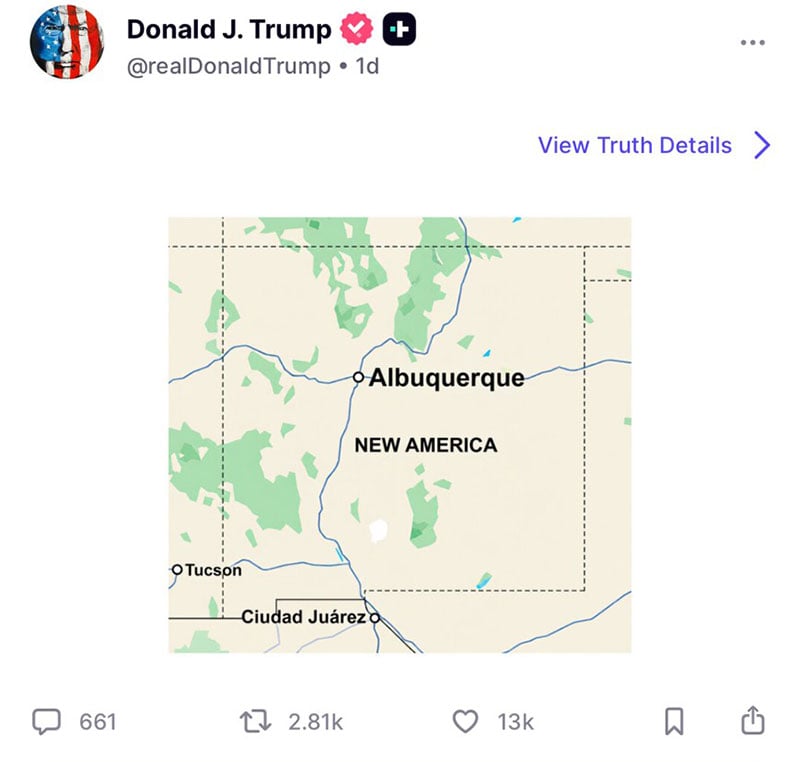This screenshot has height=762, width=800.
Task: Like the post with the heart
Action: tap(465, 722)
